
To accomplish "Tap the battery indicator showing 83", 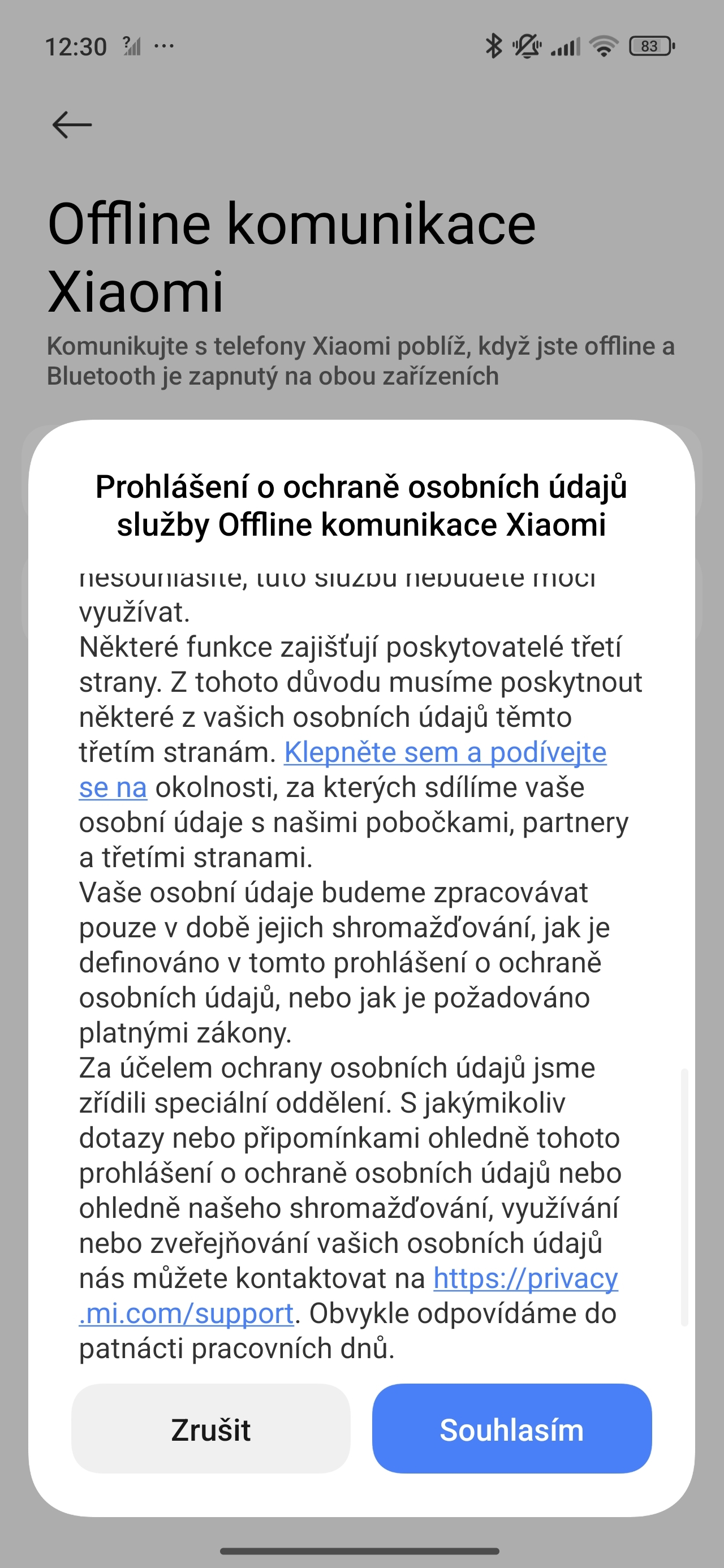I will [649, 45].
